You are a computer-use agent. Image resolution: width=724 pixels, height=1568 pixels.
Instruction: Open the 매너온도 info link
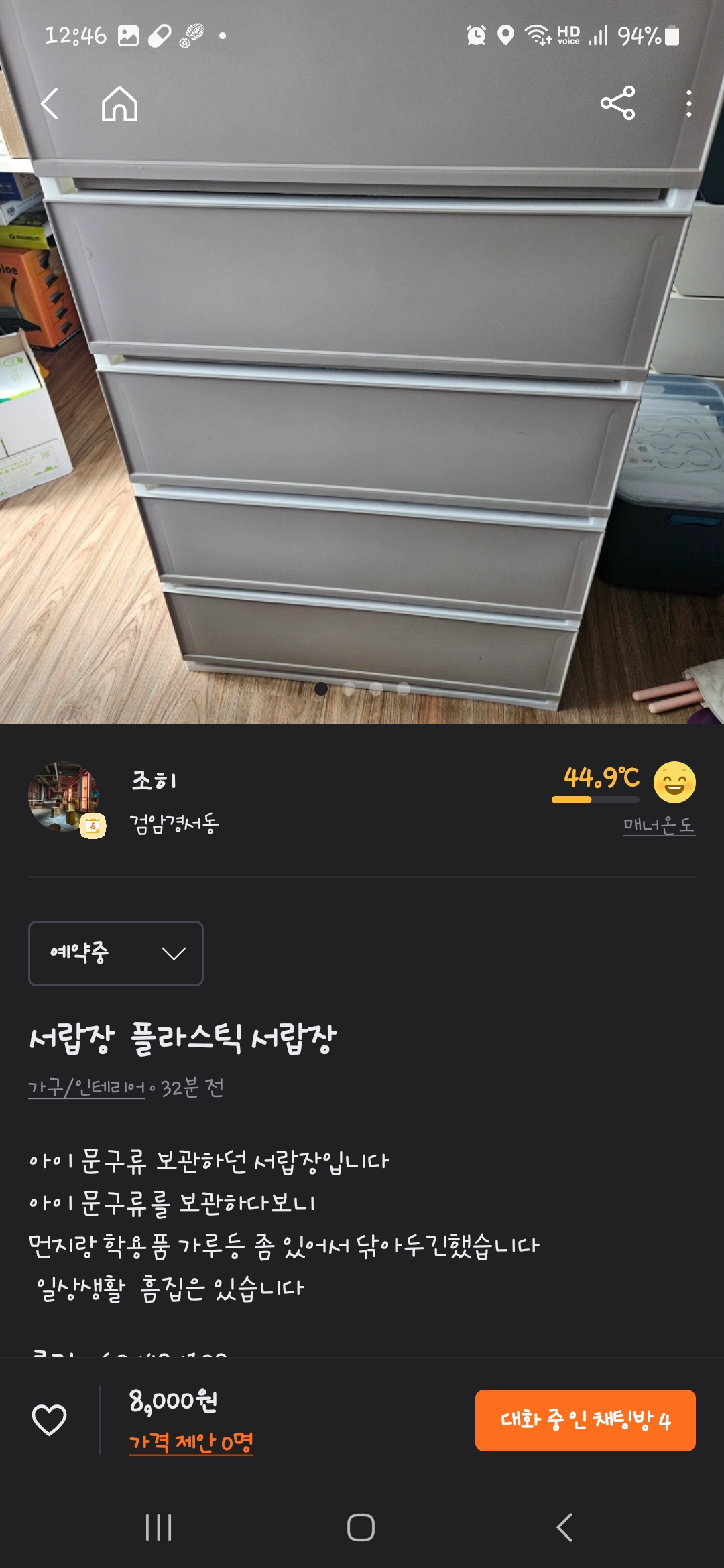tap(658, 825)
